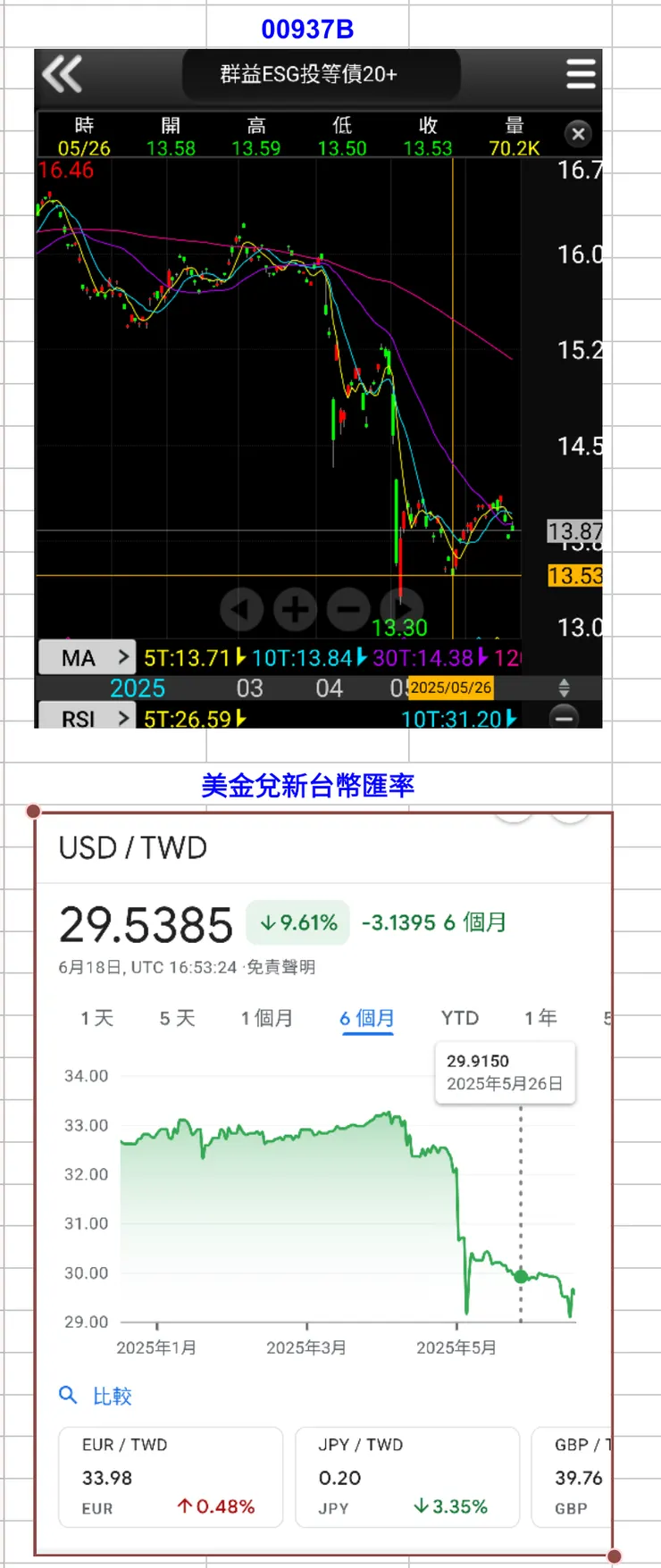Select the YTD time range tab
Screen dimensions: 661x1568
460,1018
